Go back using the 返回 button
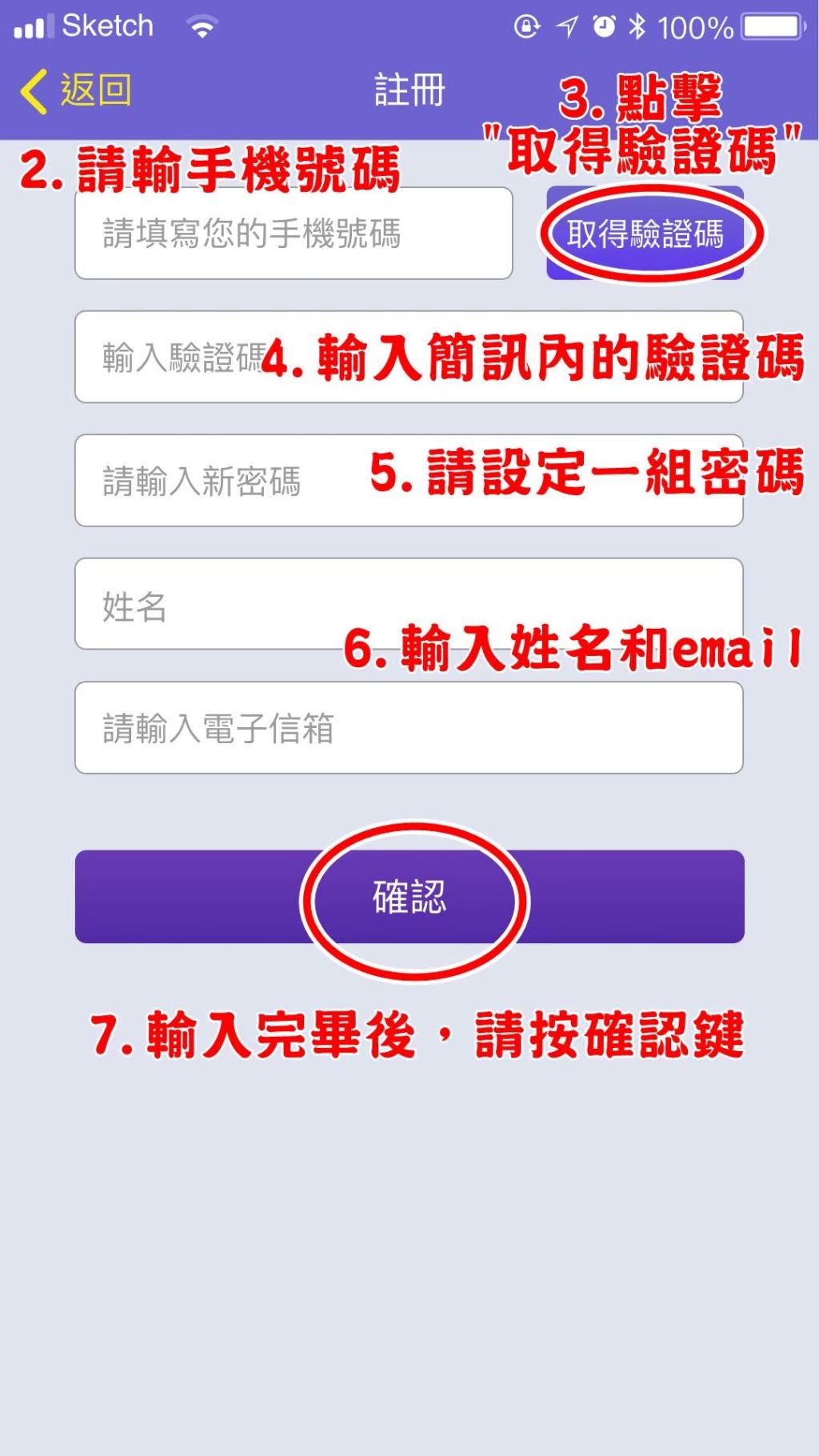The image size is (819, 1456). click(x=76, y=90)
